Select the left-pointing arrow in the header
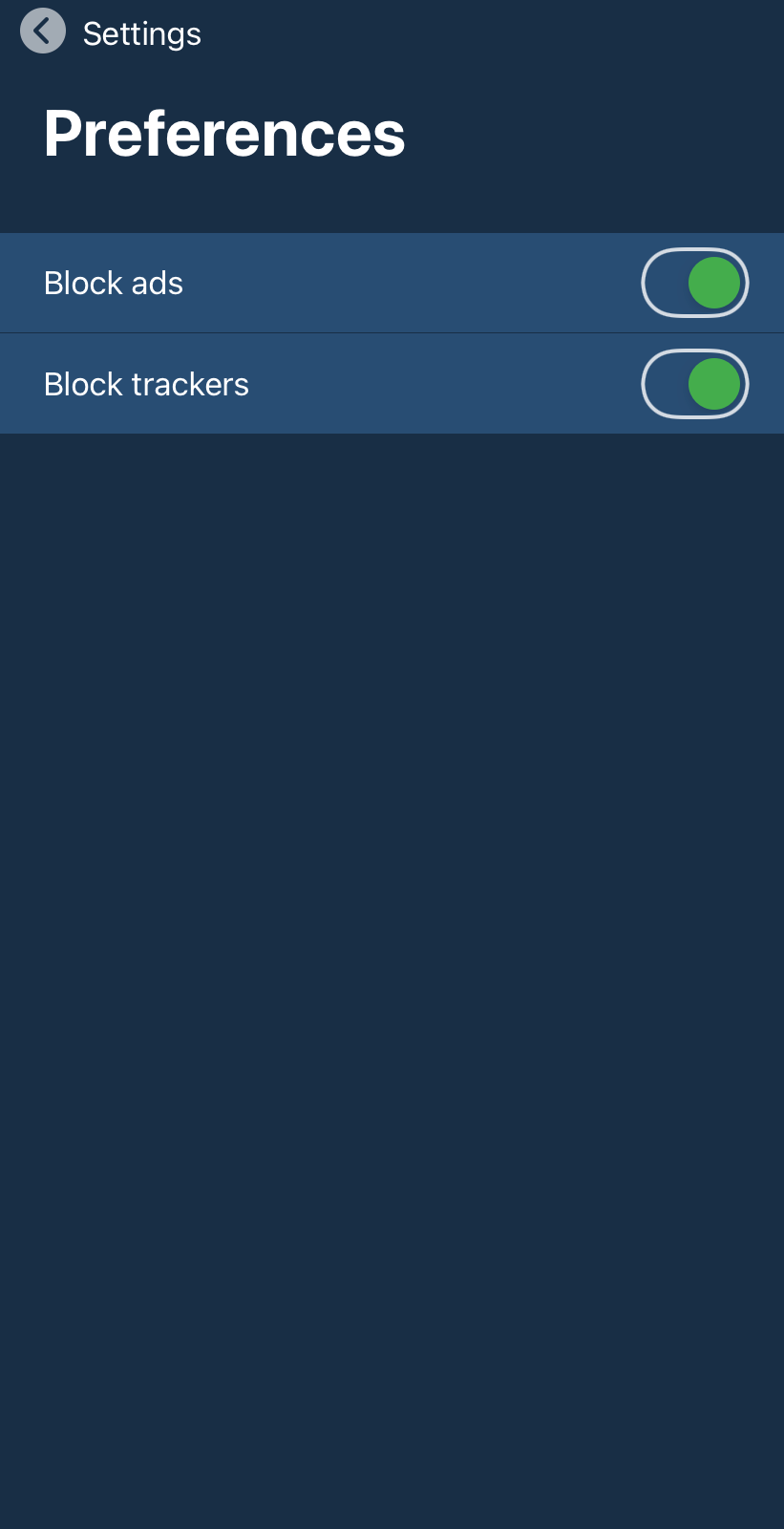This screenshot has width=784, height=1529. pyautogui.click(x=42, y=31)
